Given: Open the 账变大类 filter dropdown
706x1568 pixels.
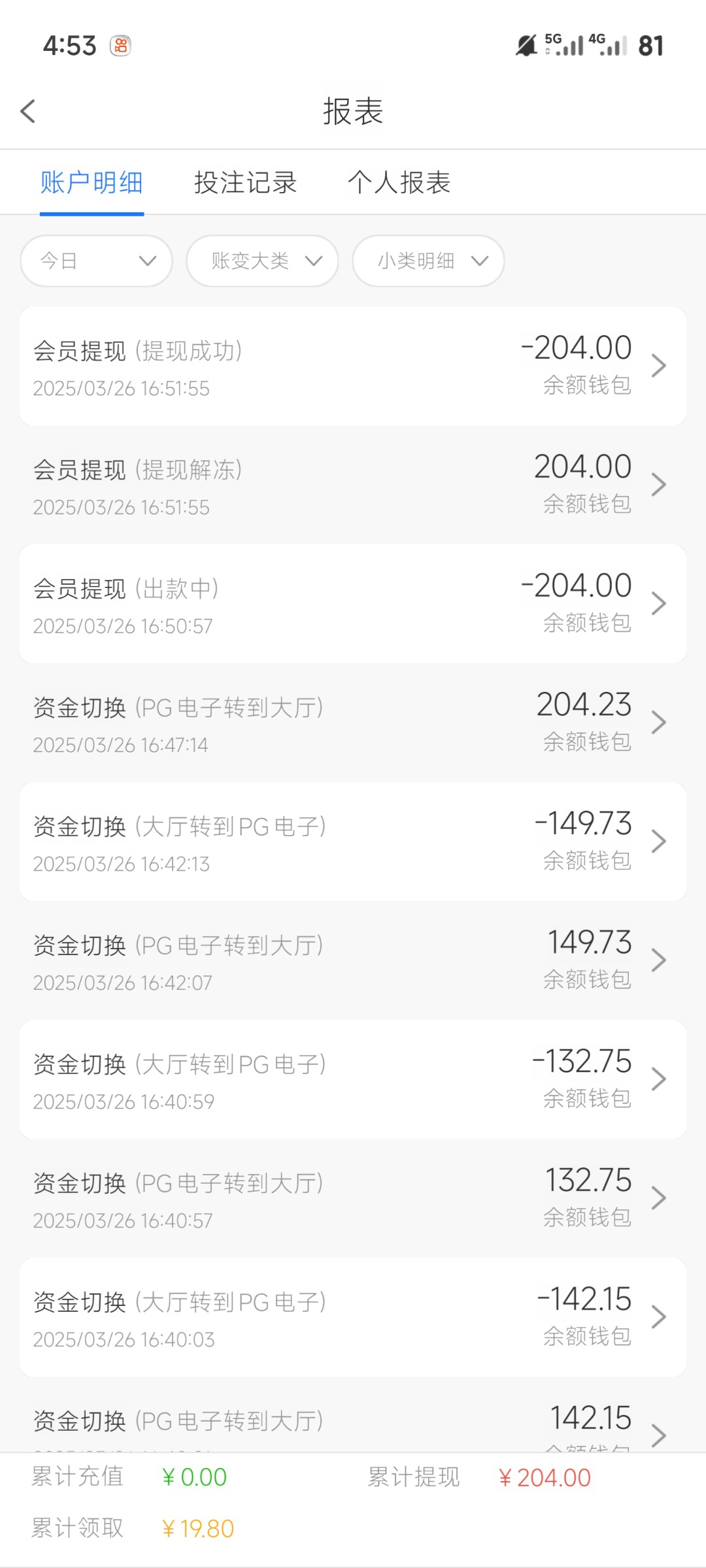Looking at the screenshot, I should 262,261.
